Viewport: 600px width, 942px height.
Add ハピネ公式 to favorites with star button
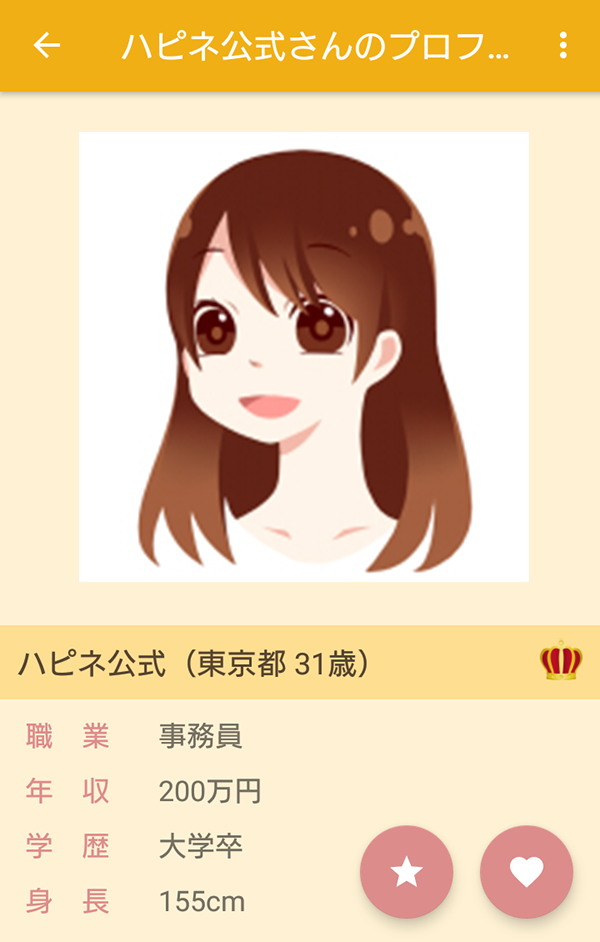(x=406, y=872)
